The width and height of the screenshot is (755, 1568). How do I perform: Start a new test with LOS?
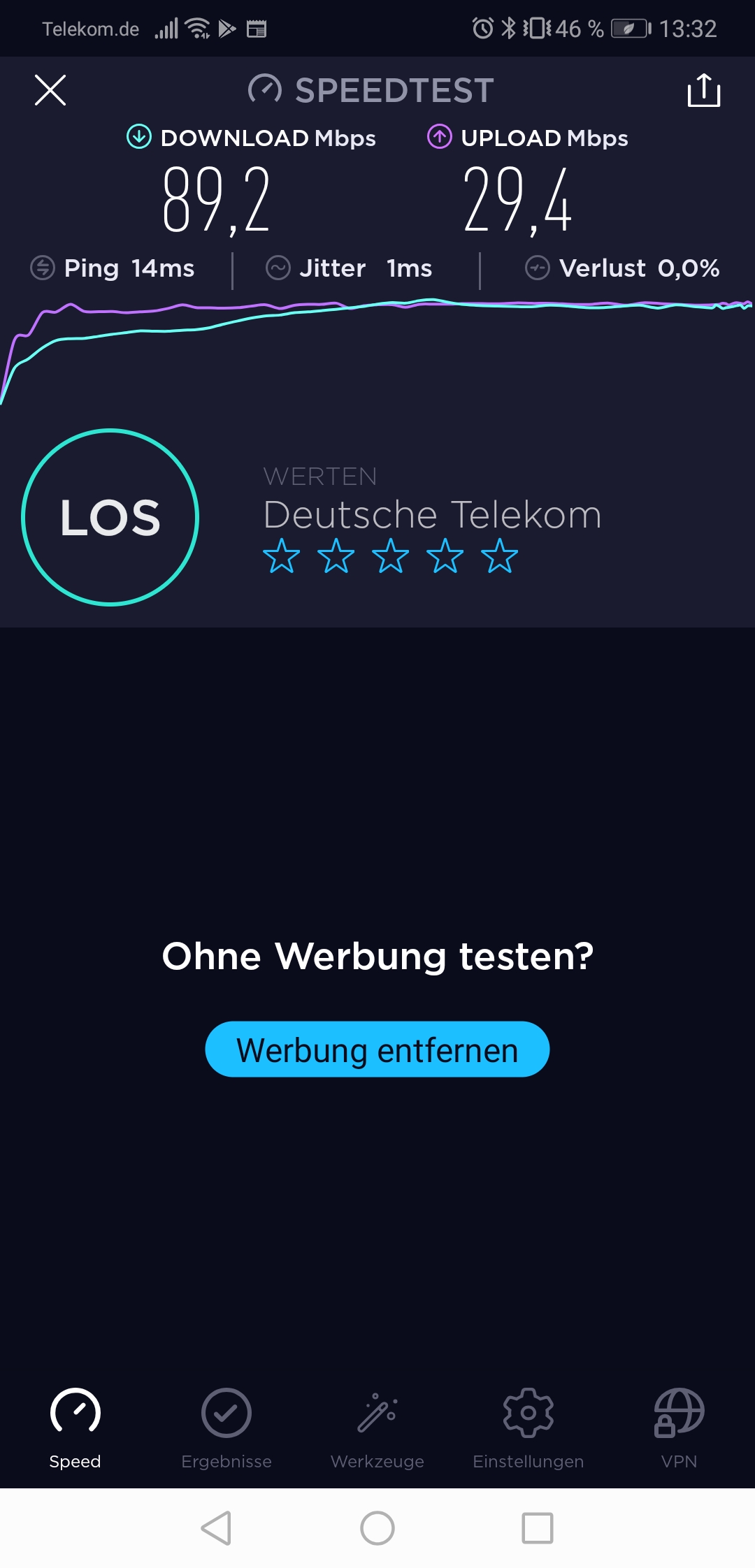[x=110, y=517]
